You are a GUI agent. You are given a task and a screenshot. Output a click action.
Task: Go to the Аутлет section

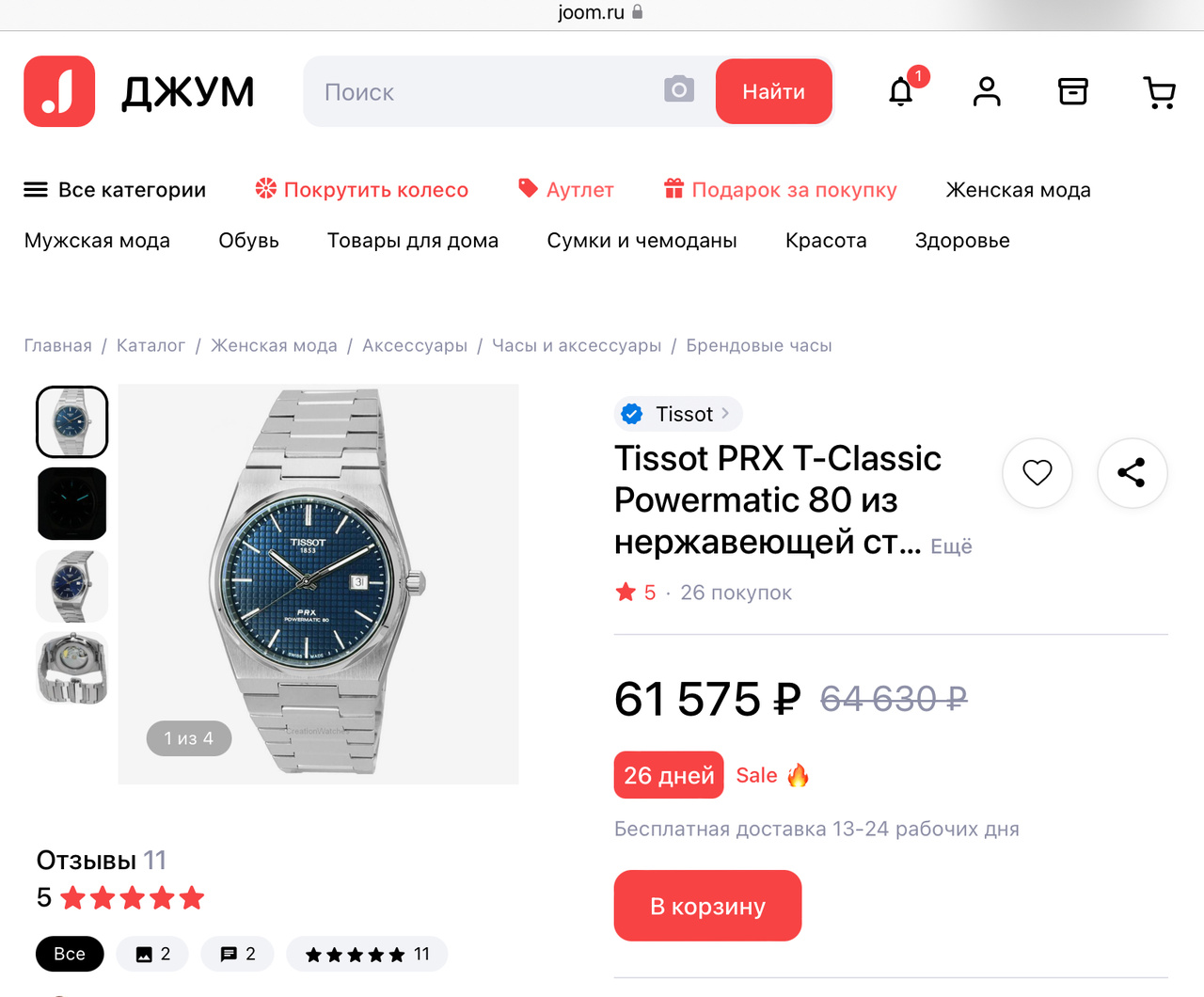coord(566,190)
